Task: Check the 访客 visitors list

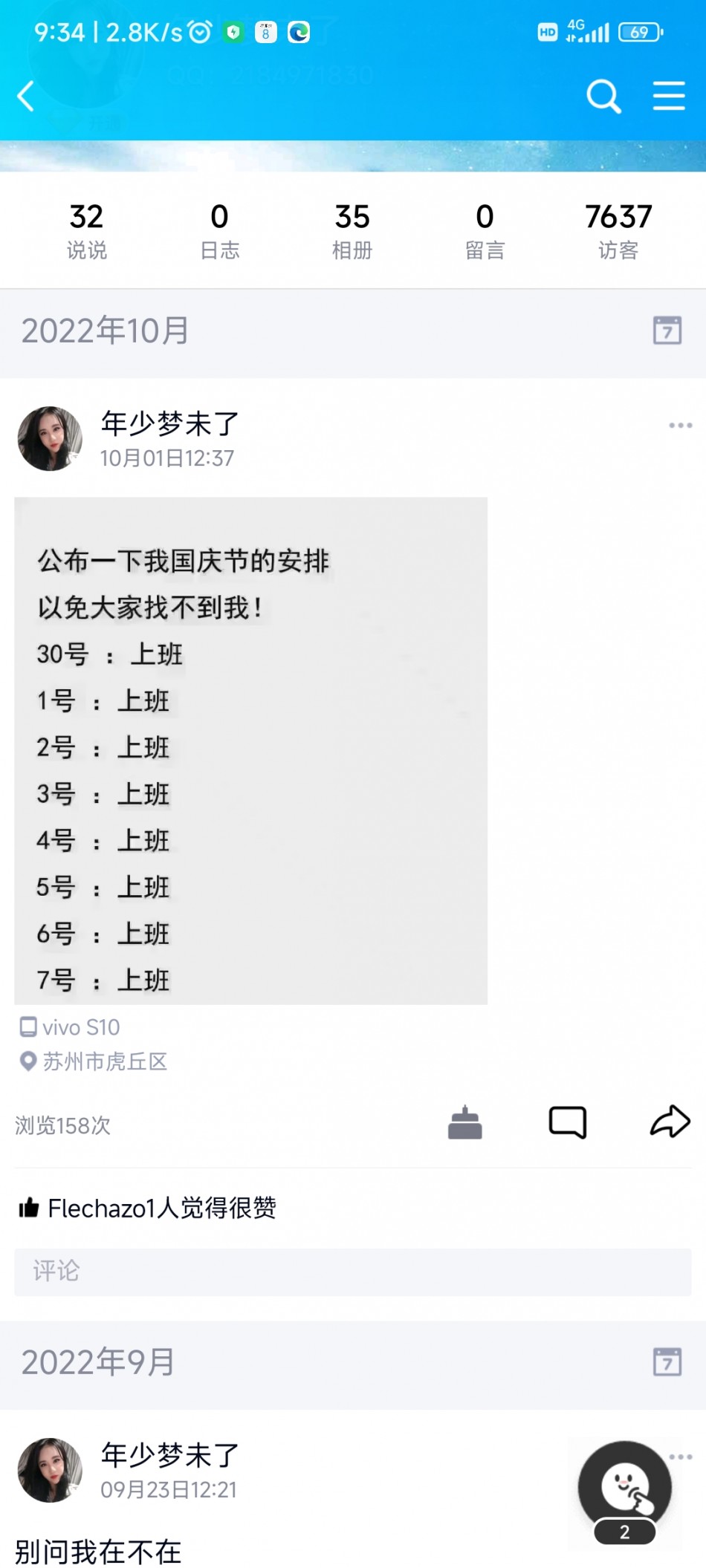Action: tap(618, 231)
